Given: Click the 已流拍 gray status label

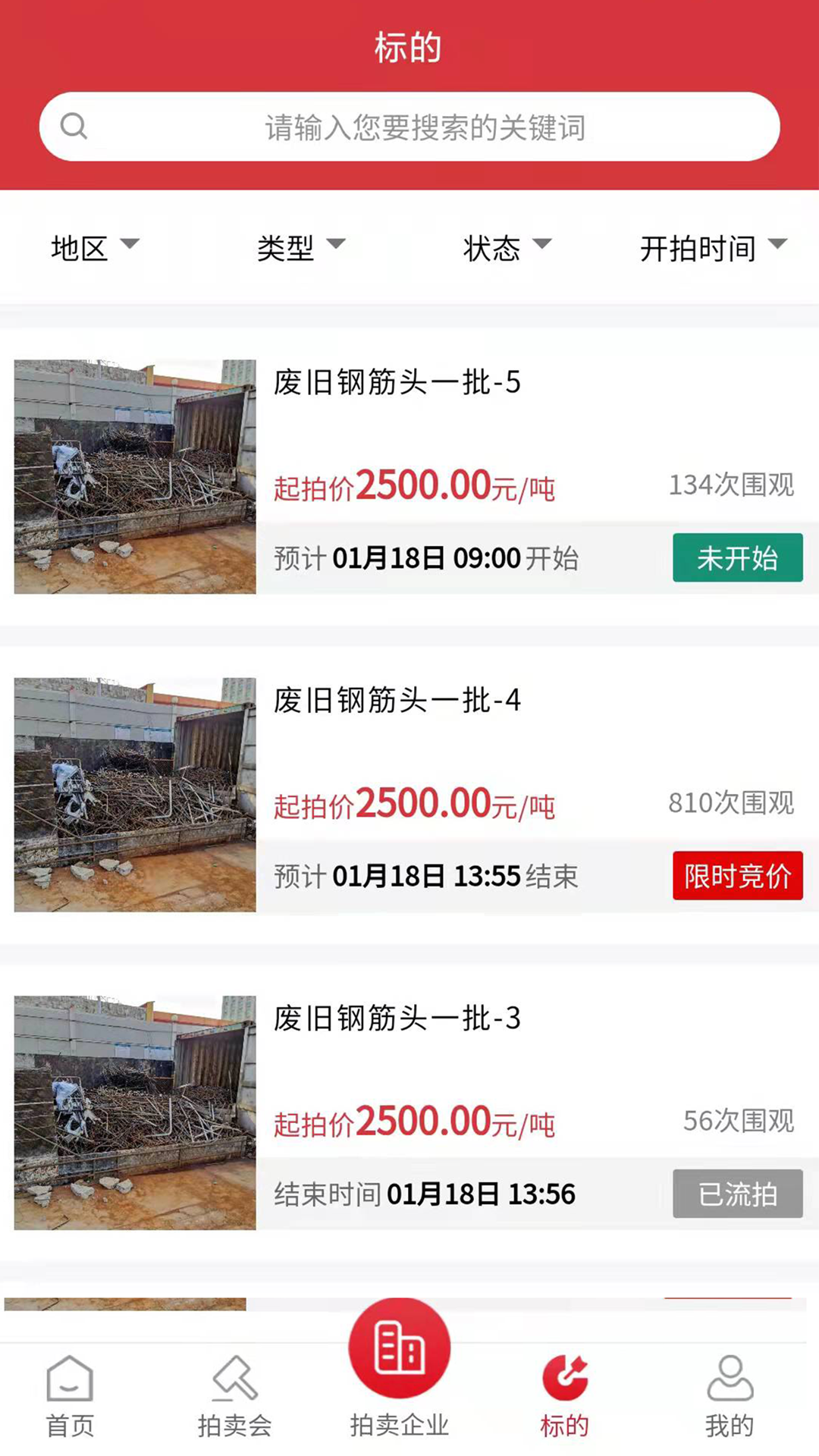Looking at the screenshot, I should [x=737, y=1192].
